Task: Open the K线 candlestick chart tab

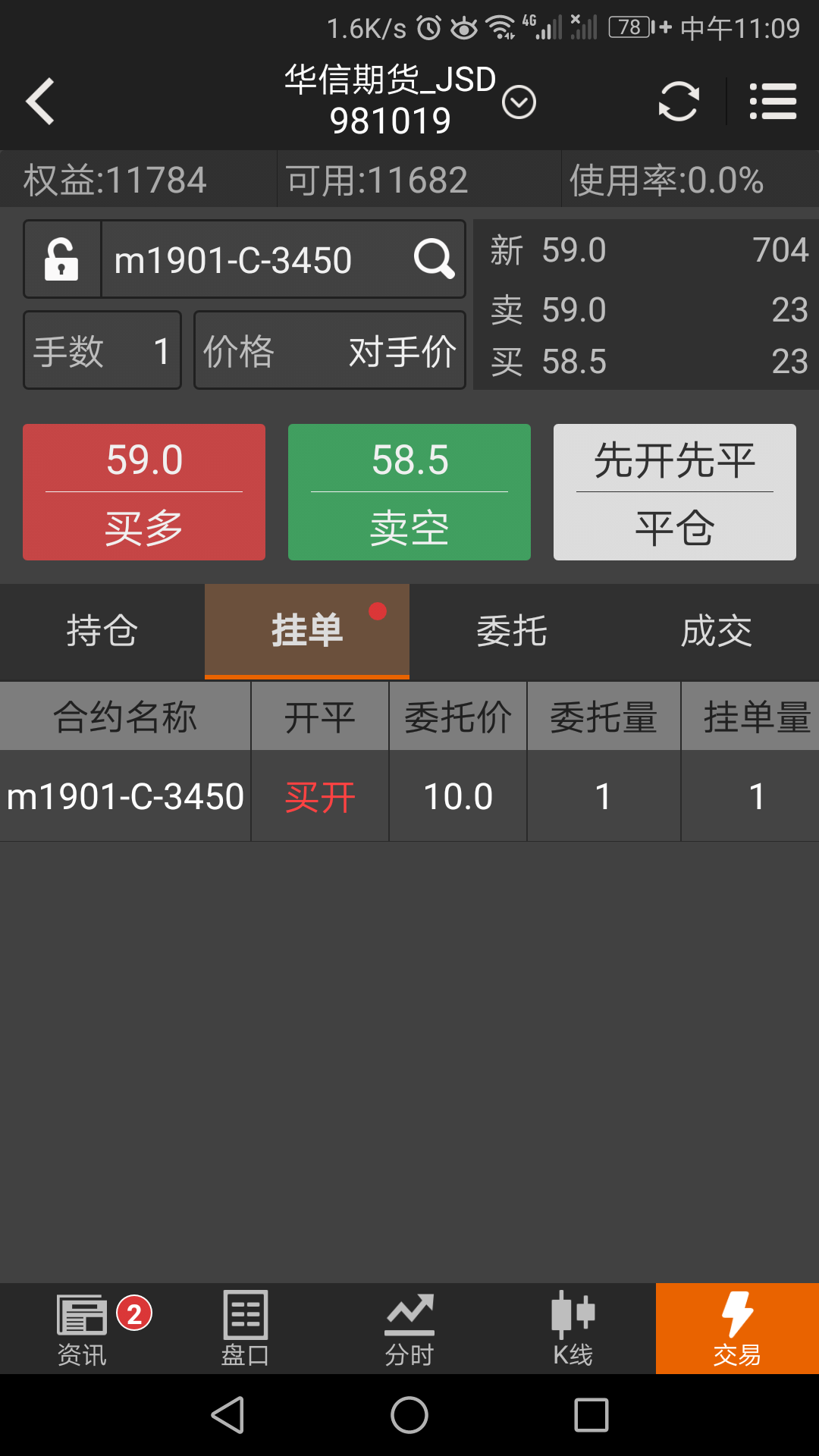Action: tap(573, 1329)
